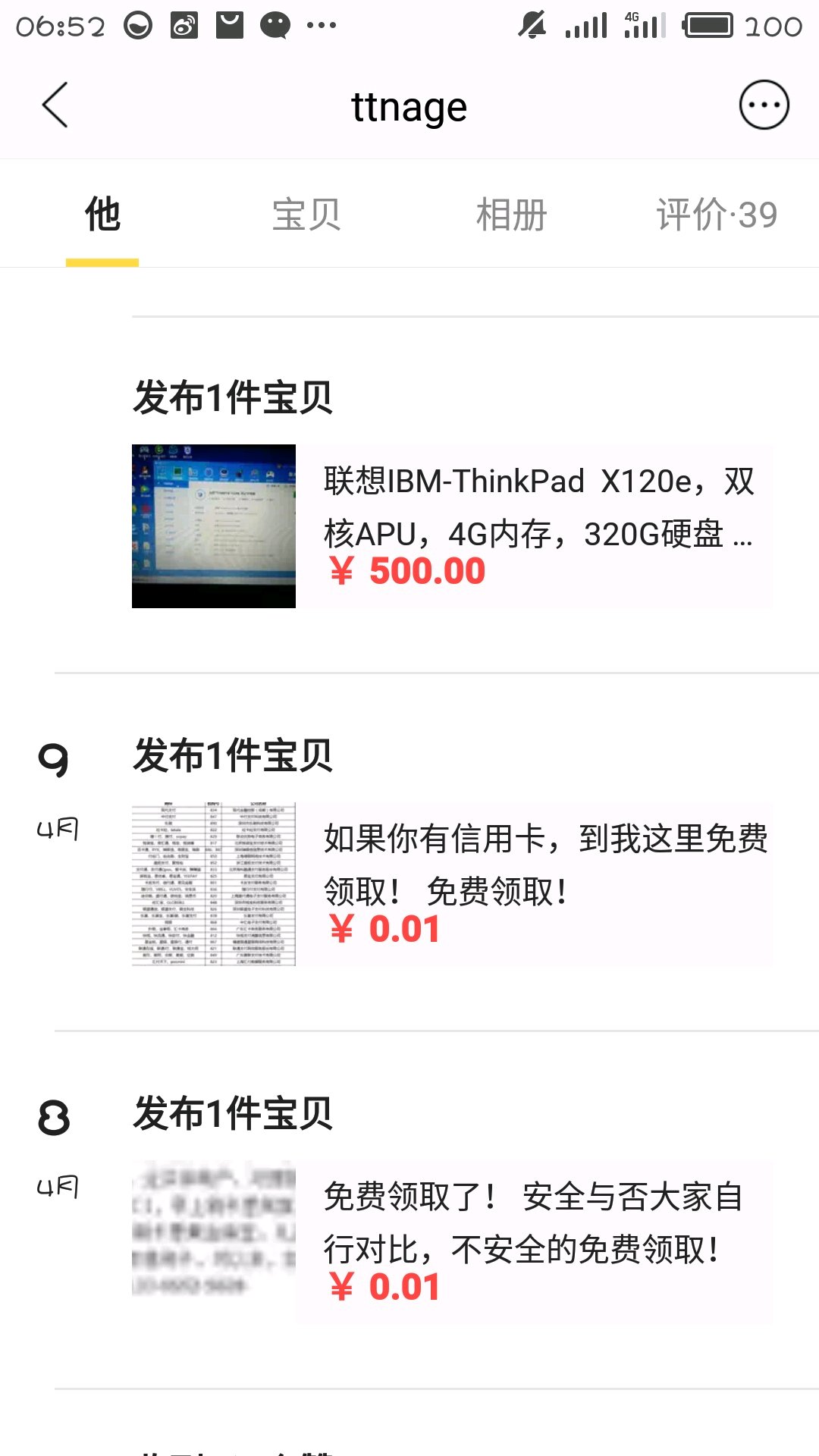The image size is (819, 1456).
Task: Select the 他 tab
Action: coord(102,215)
